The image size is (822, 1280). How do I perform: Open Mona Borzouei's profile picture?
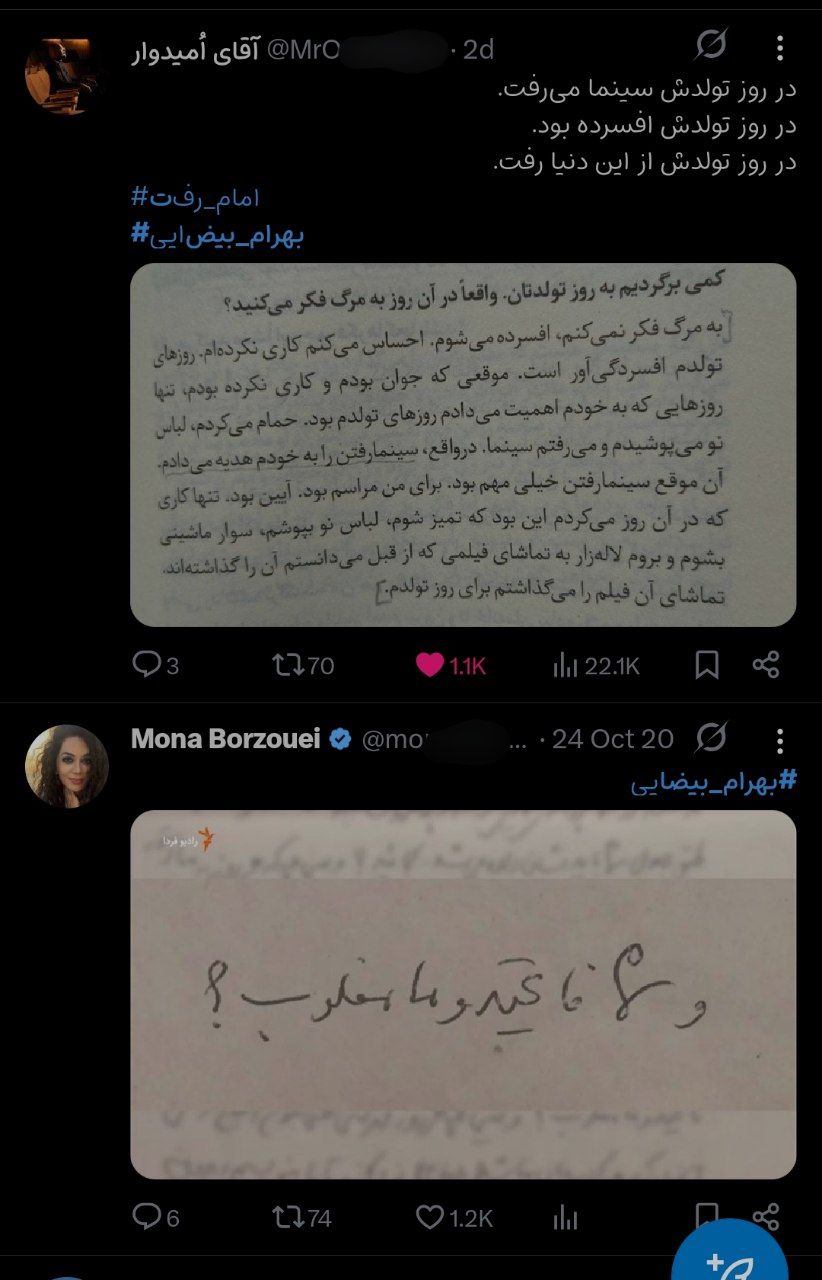(x=66, y=766)
